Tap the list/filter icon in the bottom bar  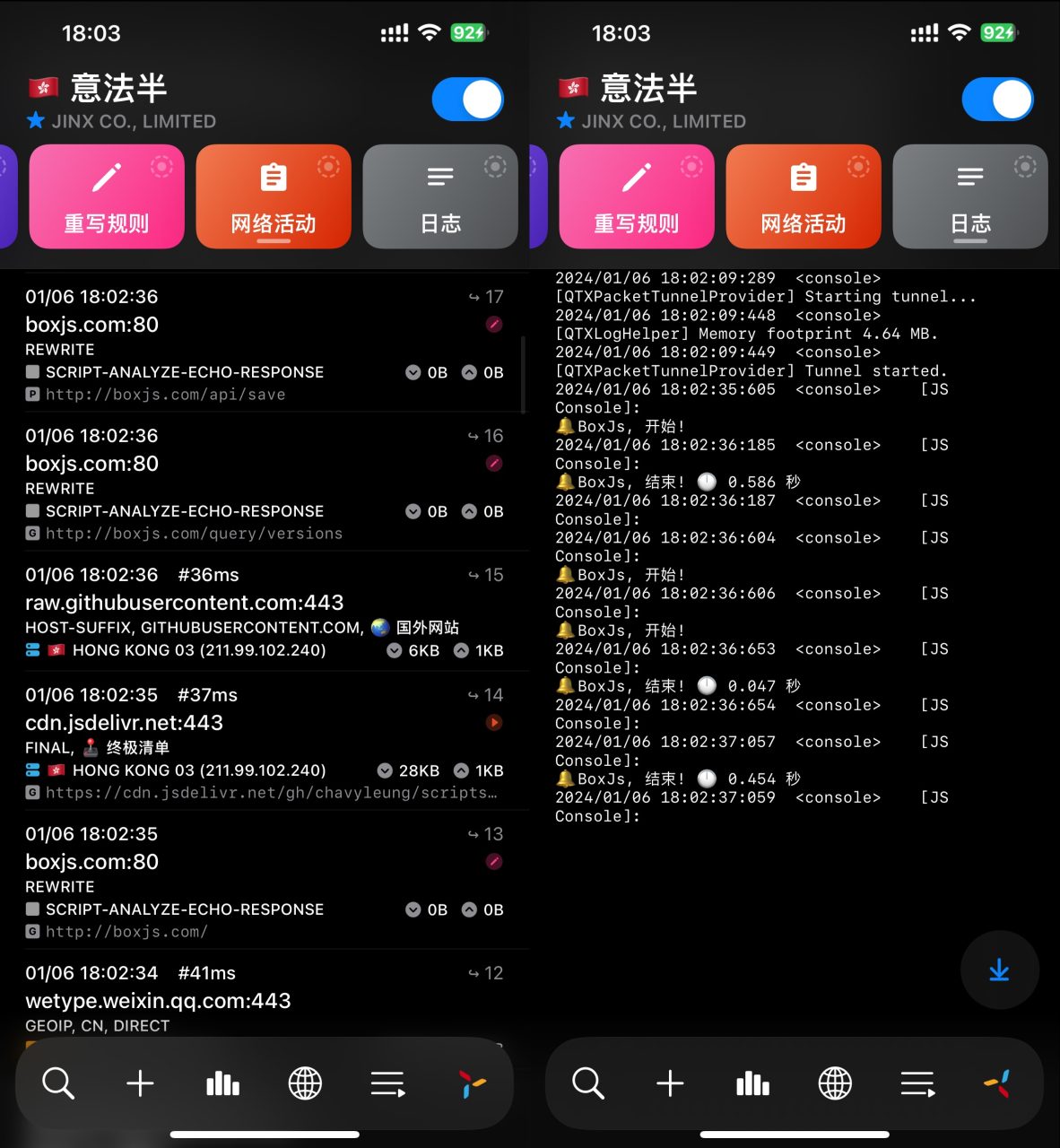(x=387, y=1083)
